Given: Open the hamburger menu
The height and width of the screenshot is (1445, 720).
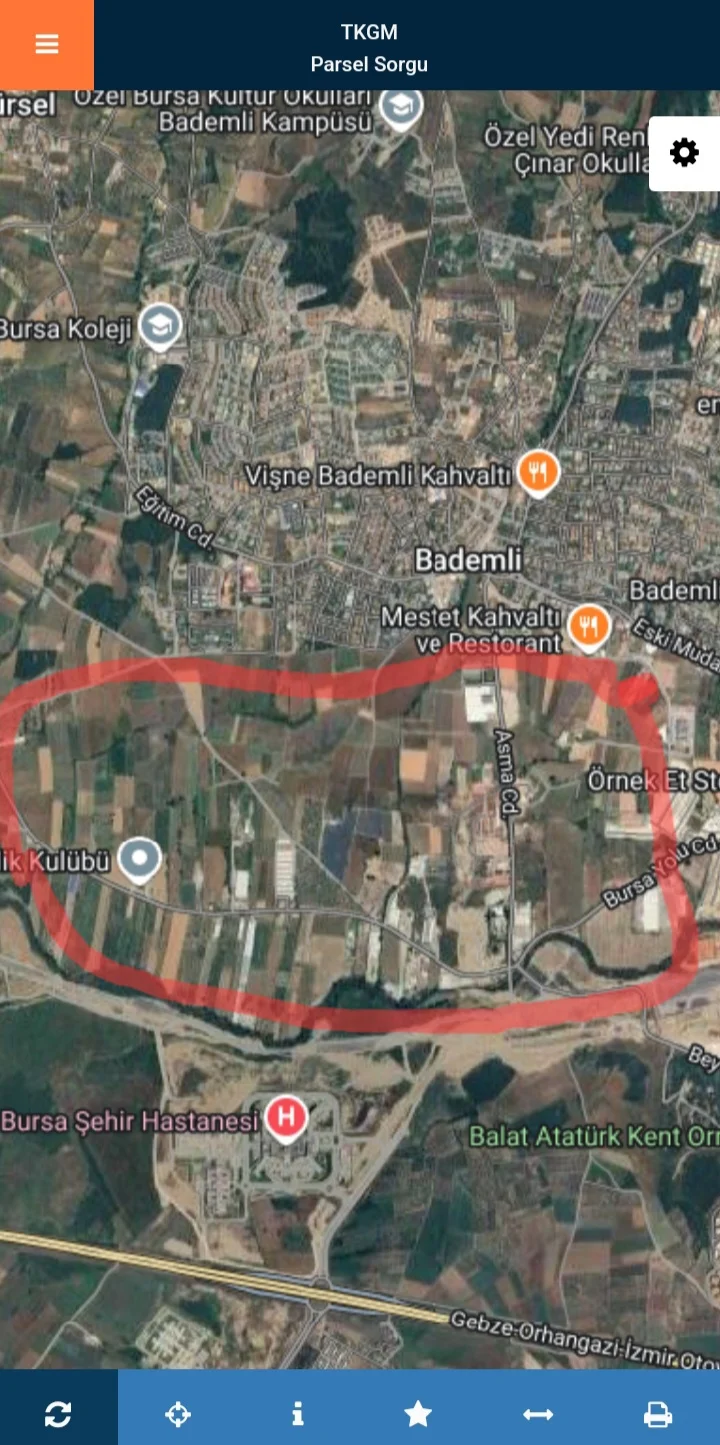Looking at the screenshot, I should point(47,45).
